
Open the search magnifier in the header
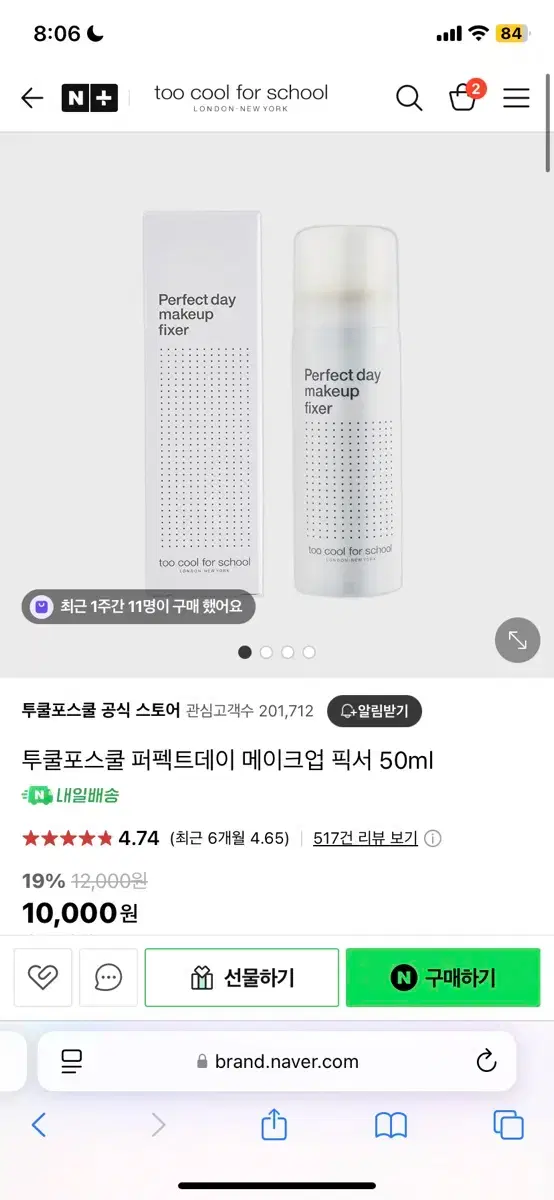(x=409, y=98)
